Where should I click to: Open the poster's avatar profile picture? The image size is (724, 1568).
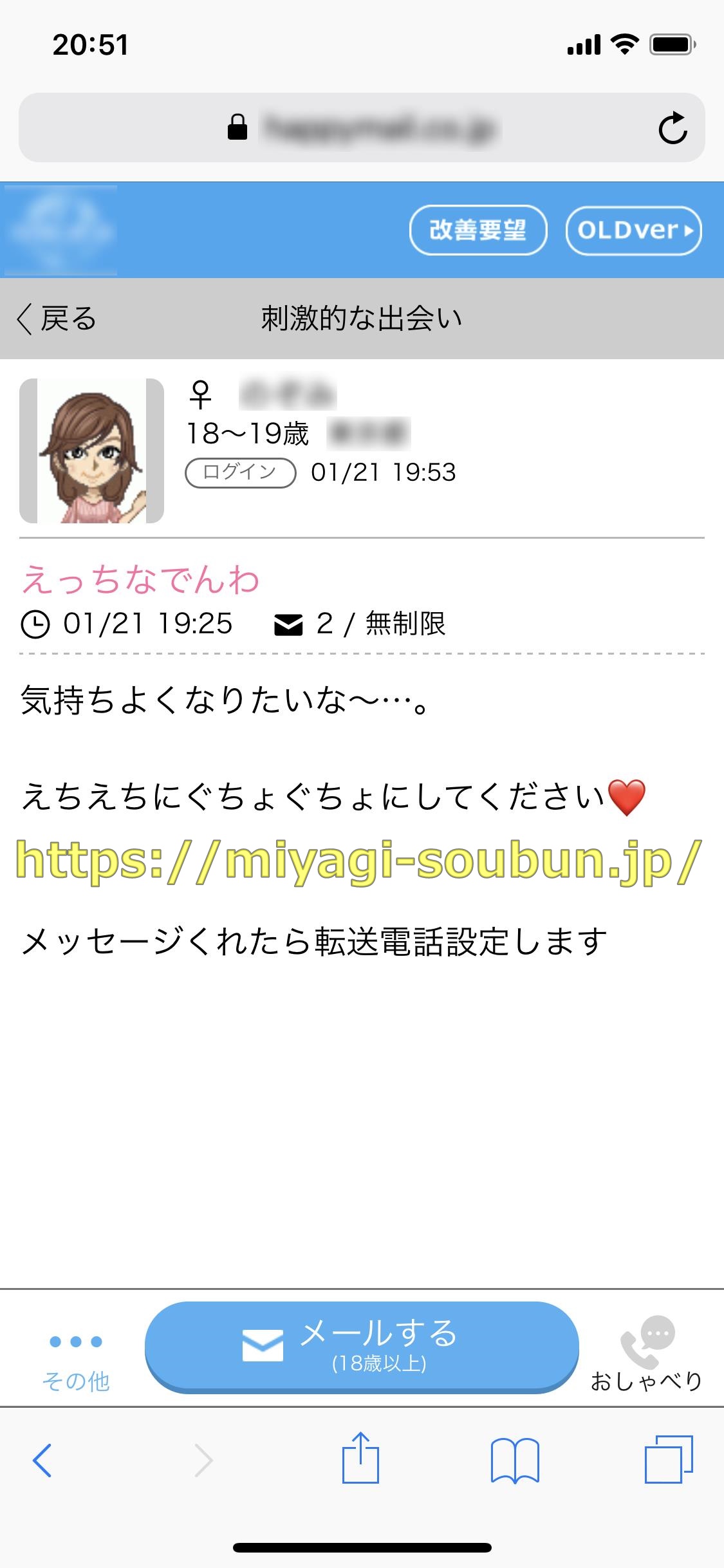point(91,451)
